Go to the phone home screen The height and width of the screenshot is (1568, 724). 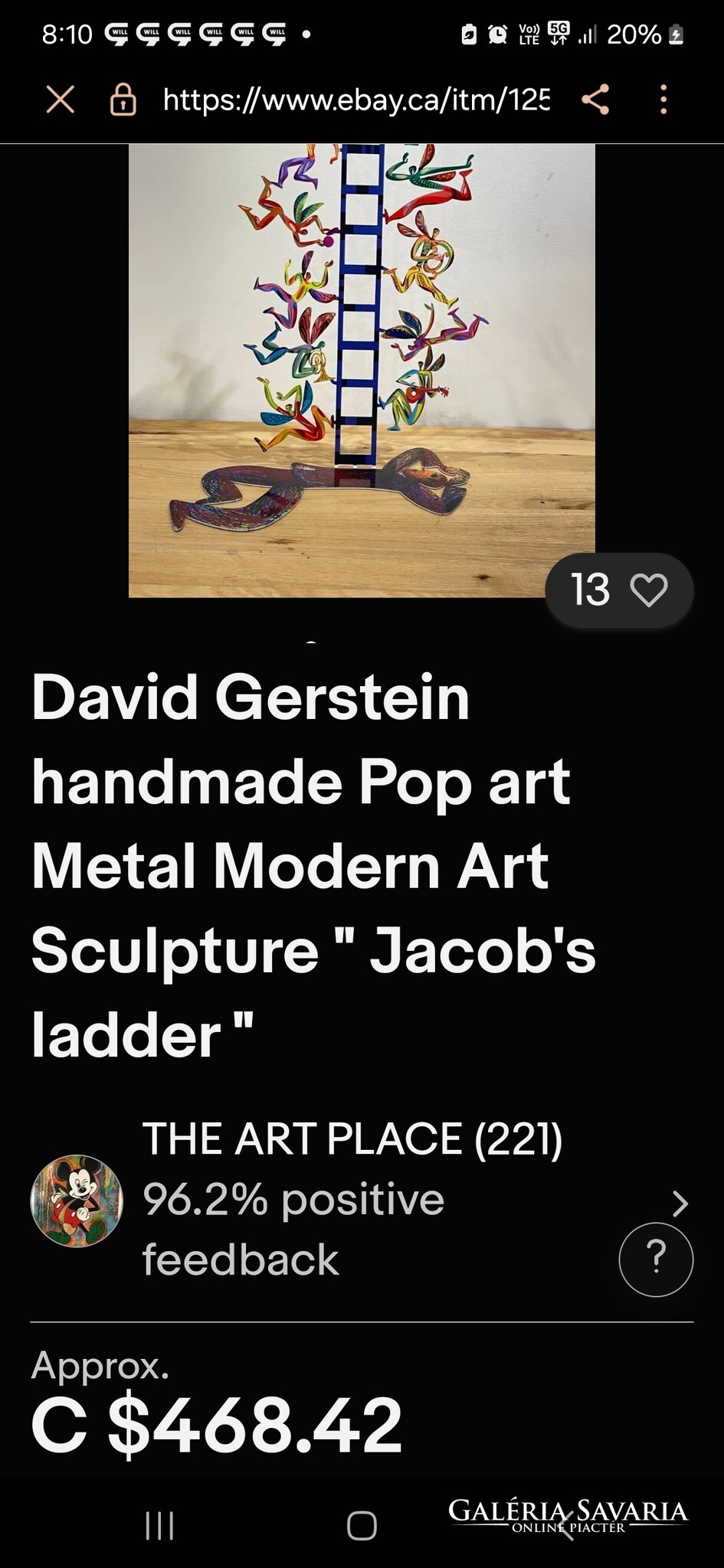(362, 1525)
